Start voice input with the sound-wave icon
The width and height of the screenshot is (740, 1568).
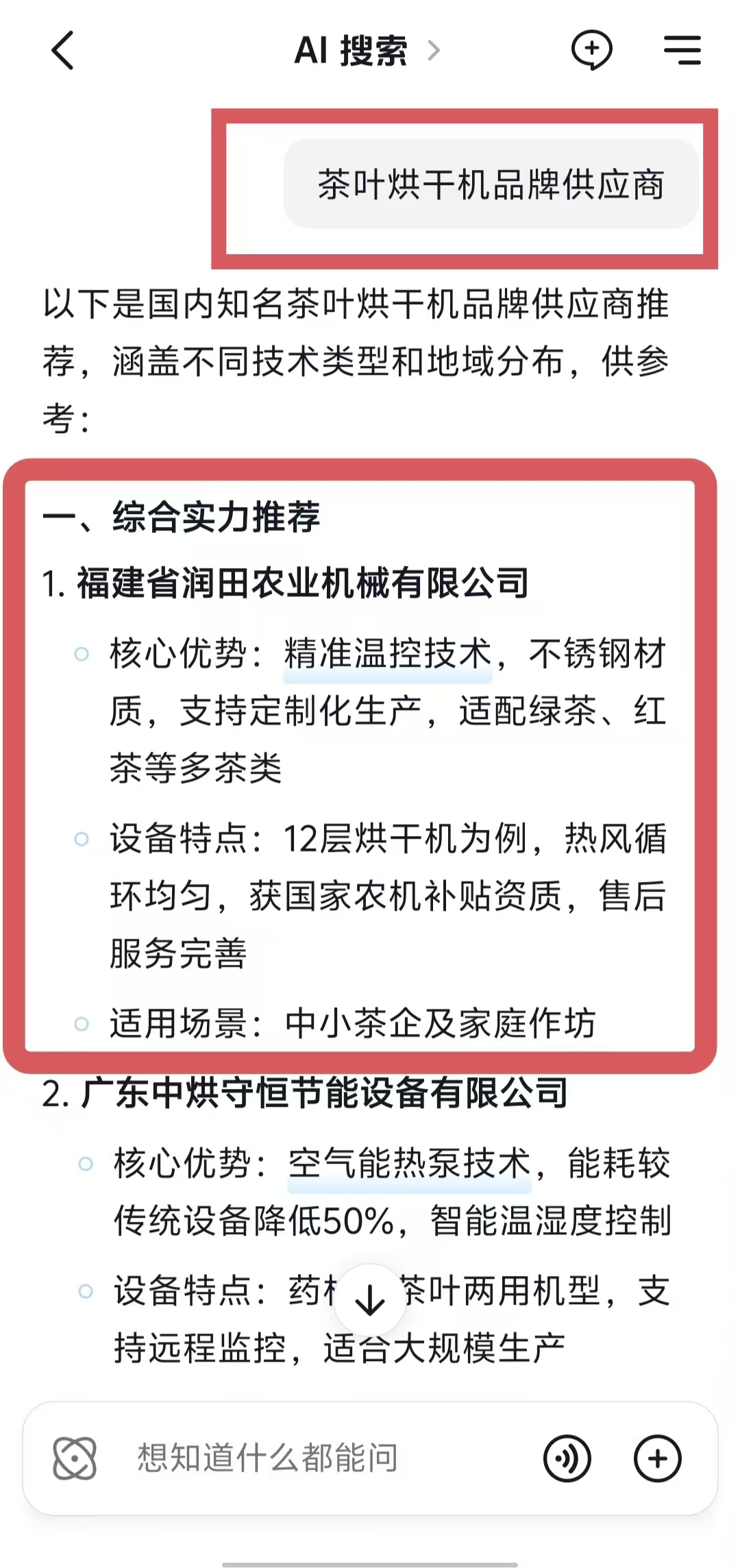(x=567, y=1458)
